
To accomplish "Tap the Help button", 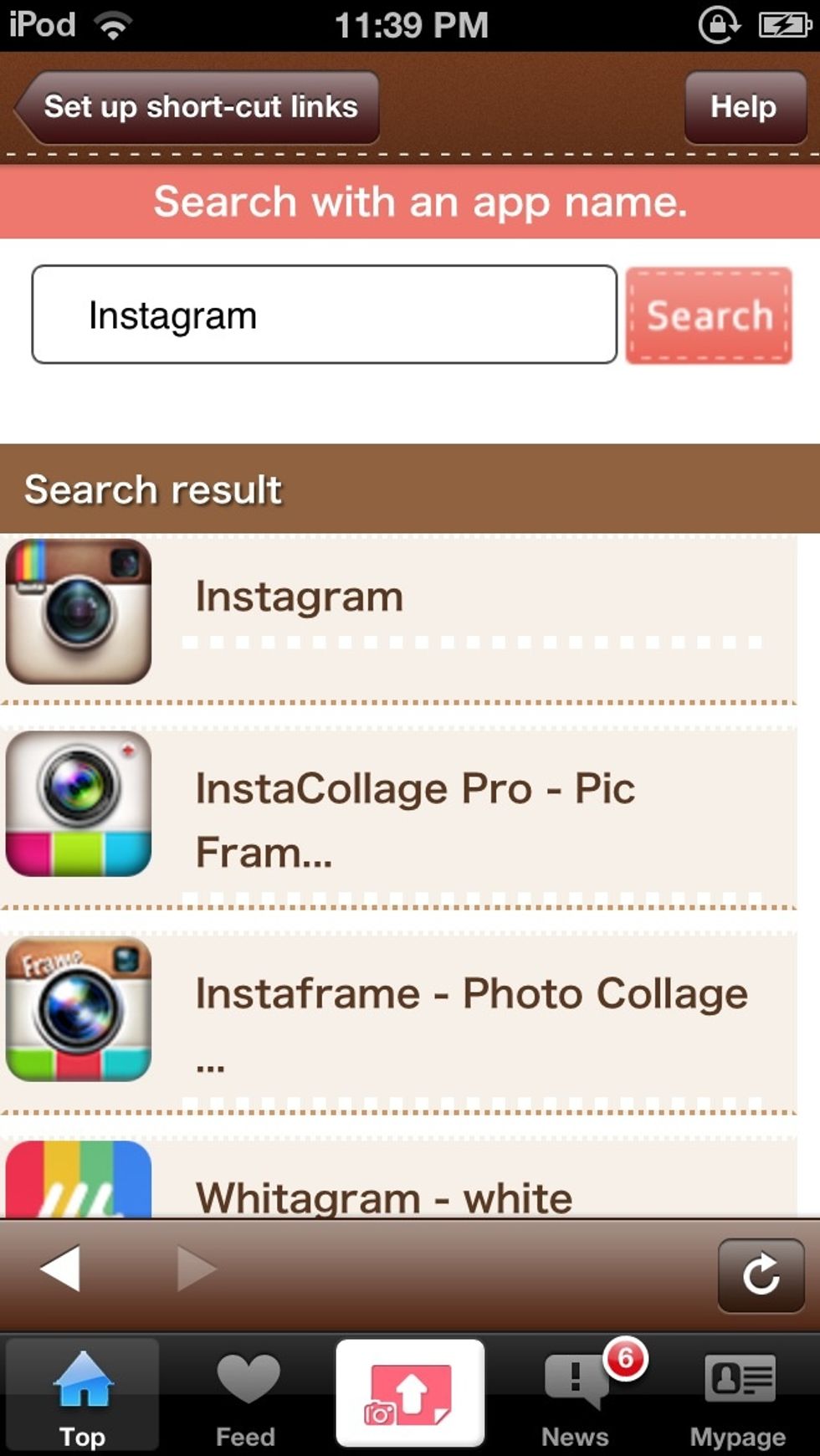I will pyautogui.click(x=743, y=107).
